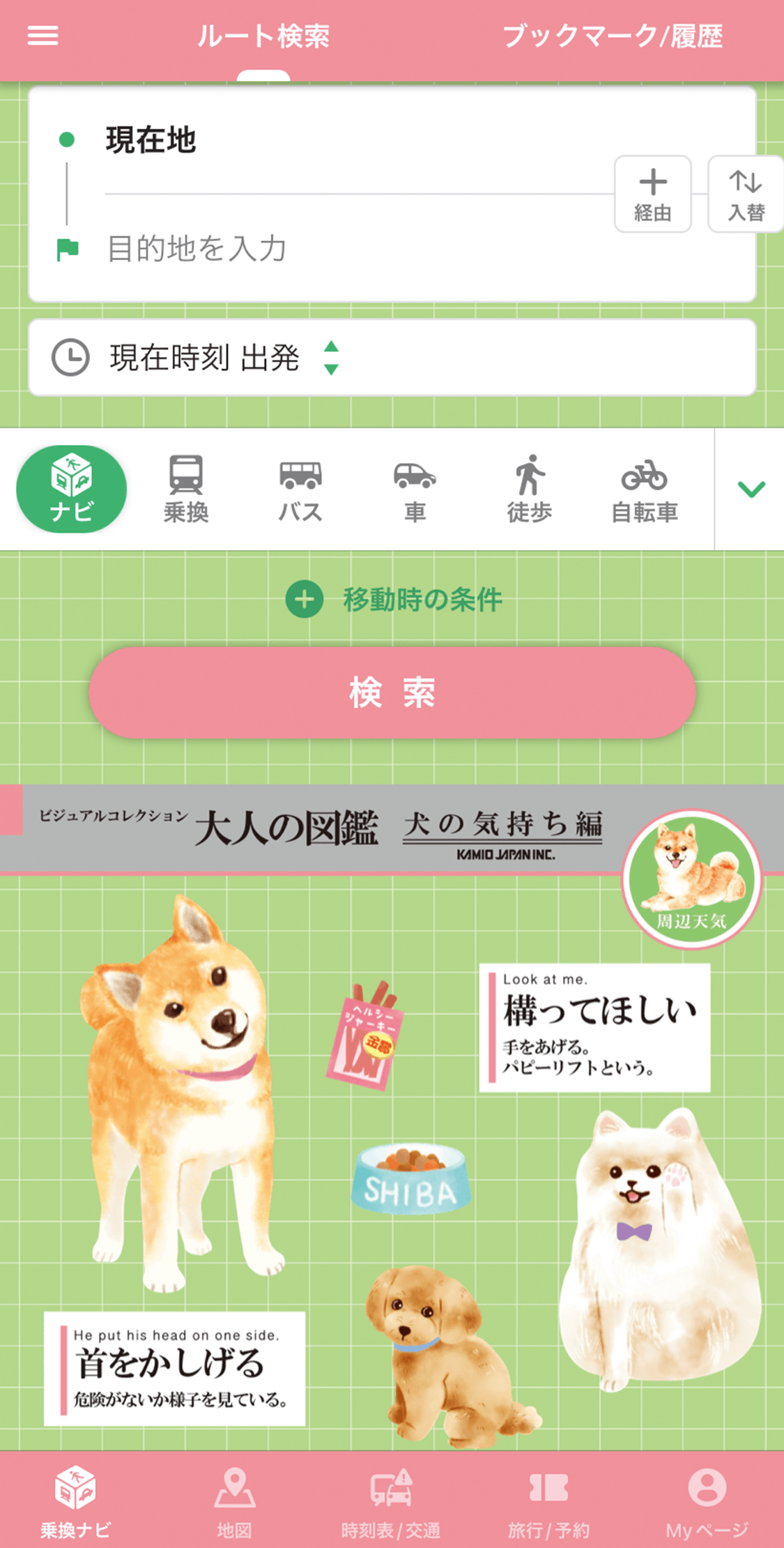Tap the 現在地 departure field
The image size is (784, 1548).
(348, 140)
